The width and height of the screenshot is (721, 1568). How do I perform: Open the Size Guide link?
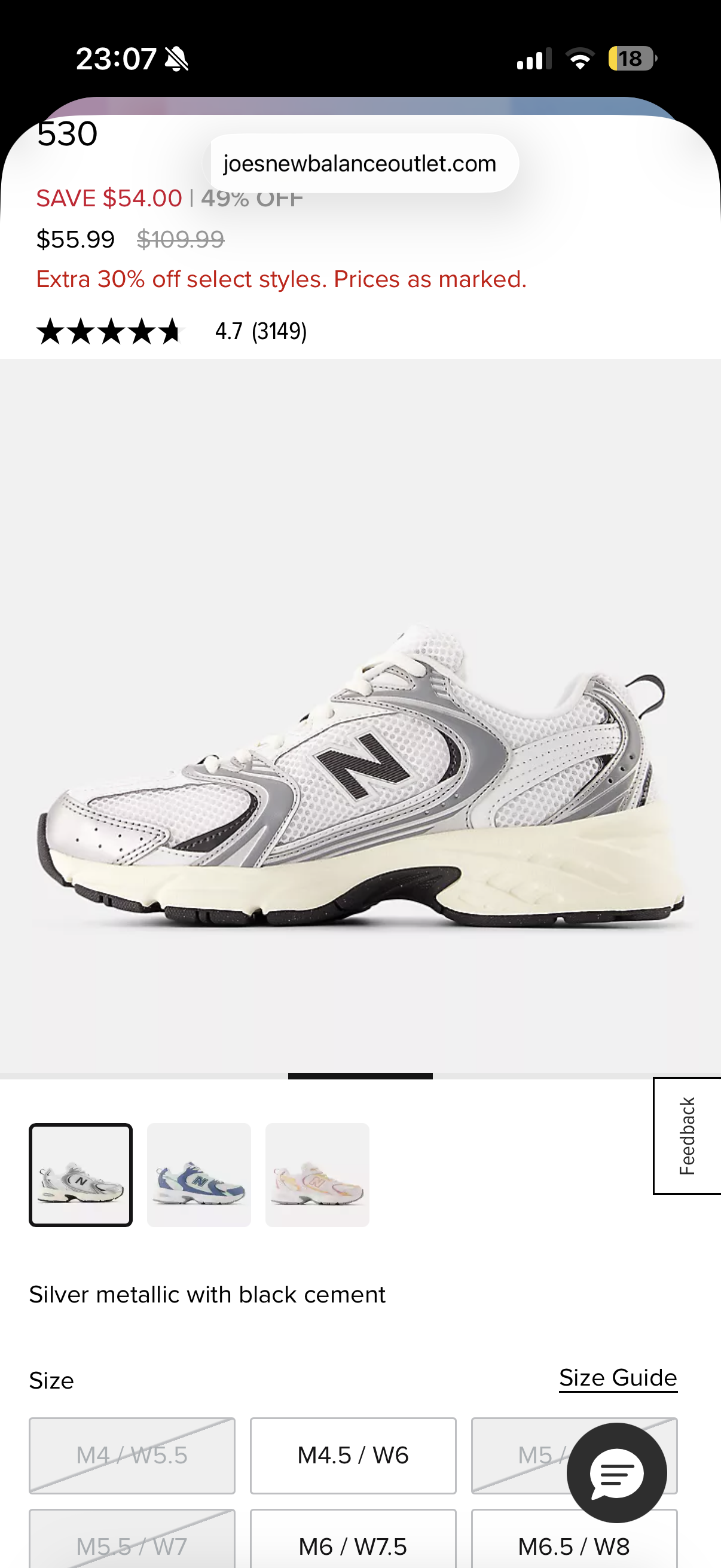pyautogui.click(x=618, y=1377)
